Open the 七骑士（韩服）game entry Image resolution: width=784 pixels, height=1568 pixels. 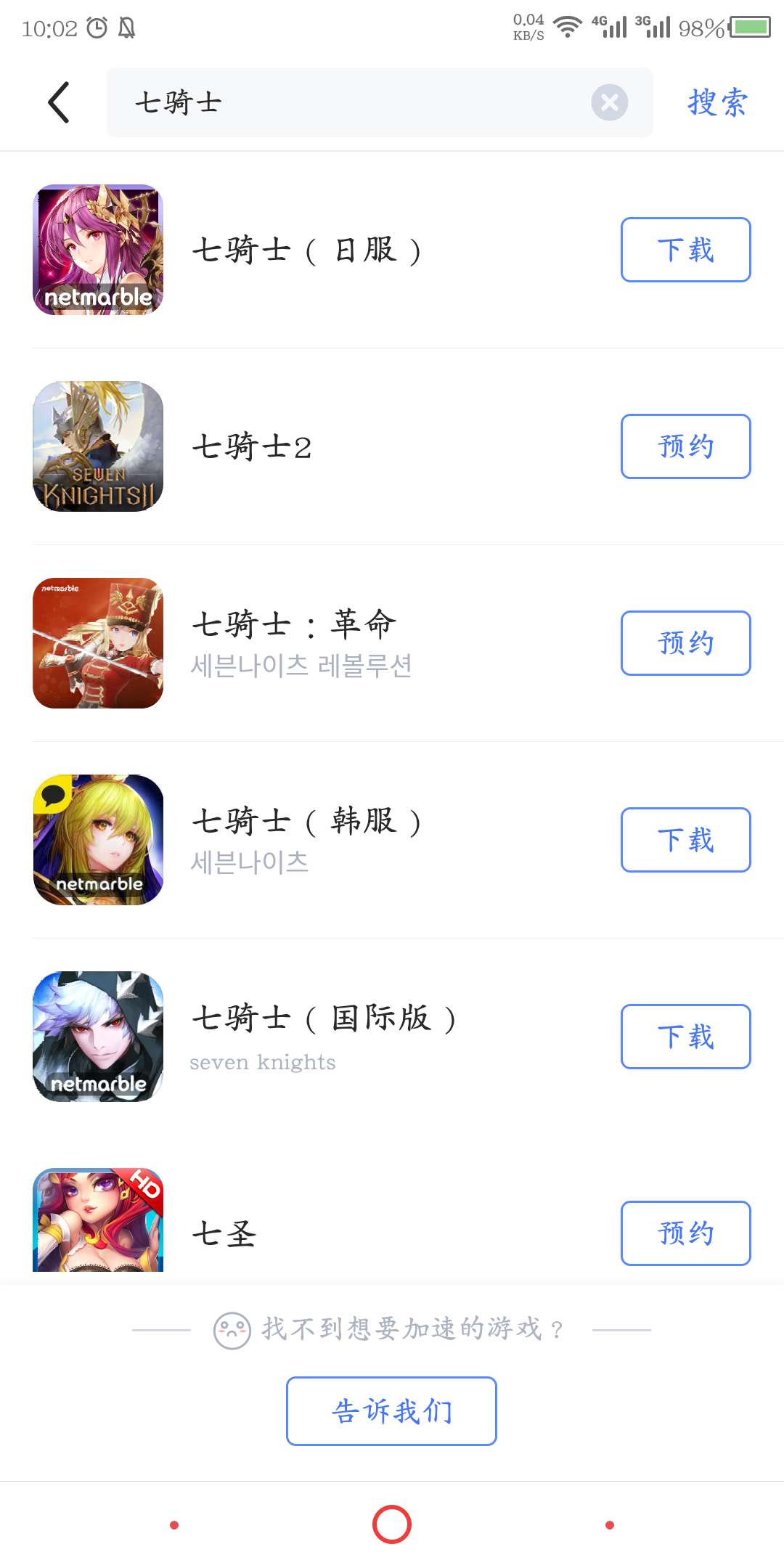305,840
